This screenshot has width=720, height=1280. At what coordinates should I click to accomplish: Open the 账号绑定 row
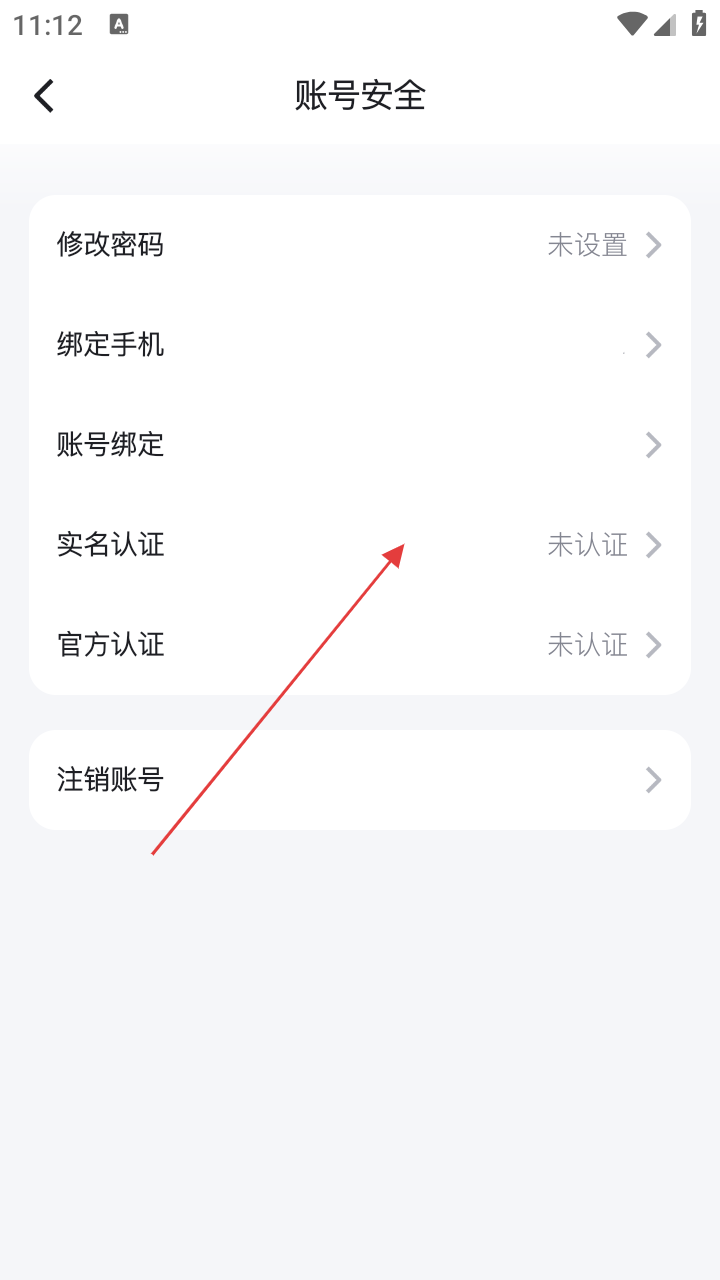360,445
